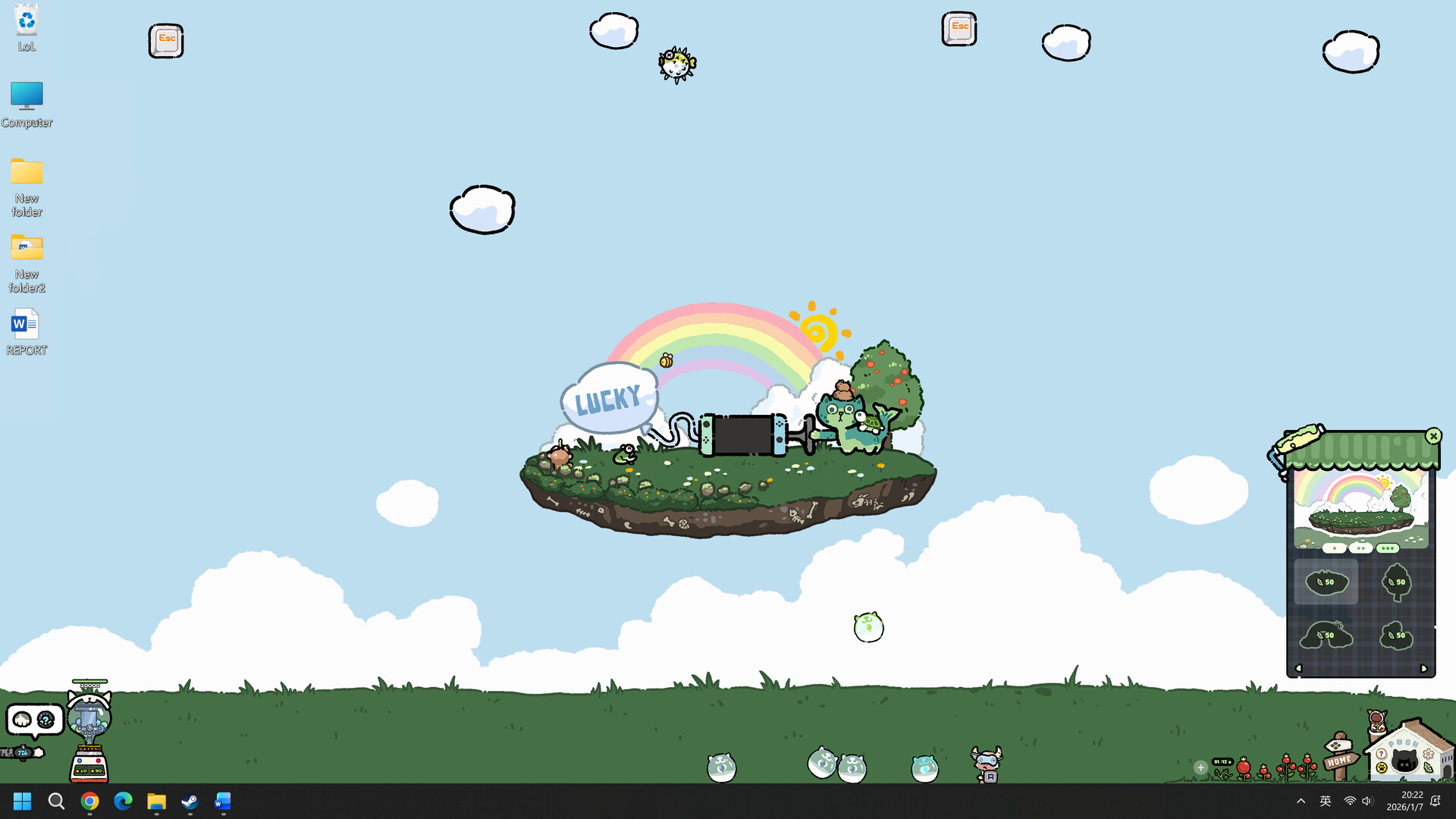This screenshot has height=819, width=1456.
Task: Tap the HOME signpost
Action: click(1339, 760)
